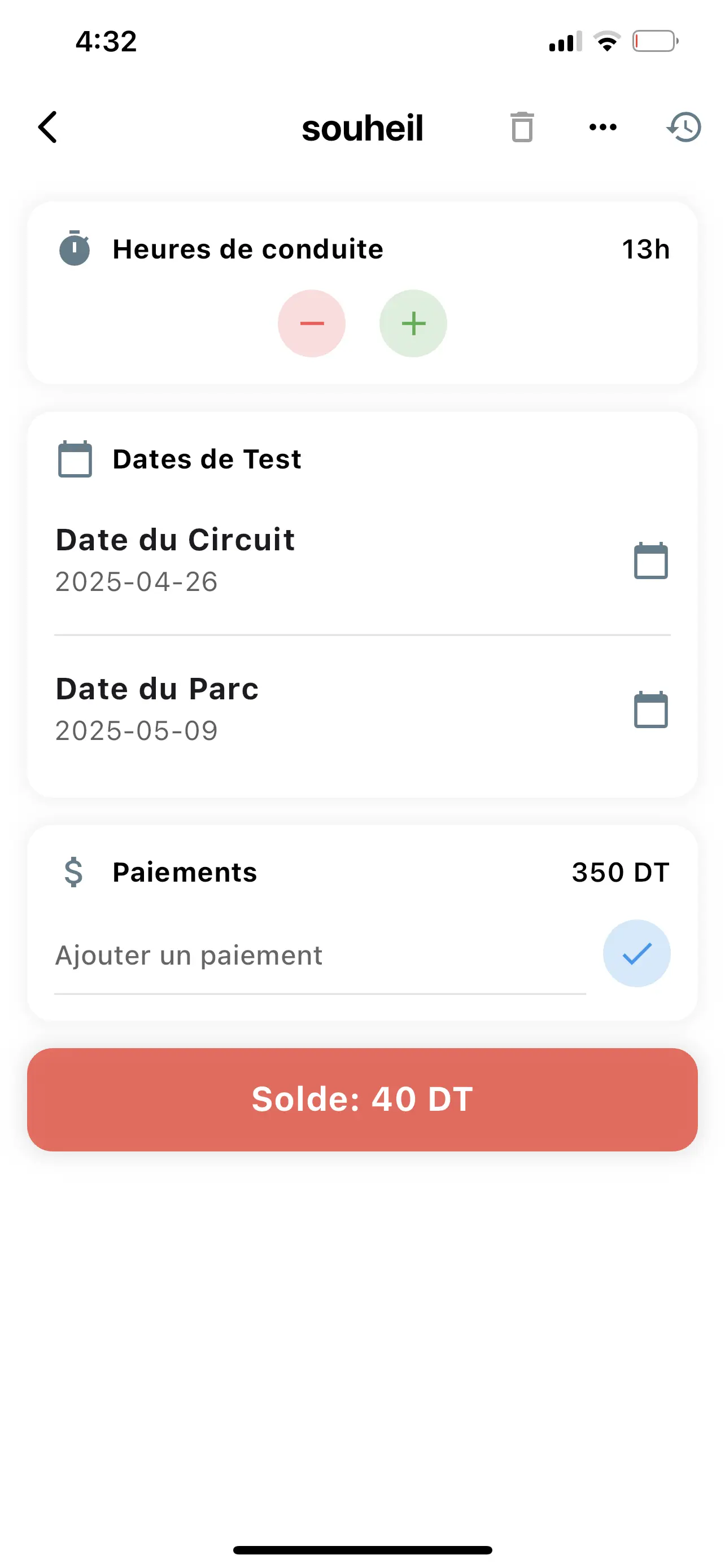The height and width of the screenshot is (1568, 725).
Task: Tap the trash icon to delete souheil
Action: pos(521,127)
